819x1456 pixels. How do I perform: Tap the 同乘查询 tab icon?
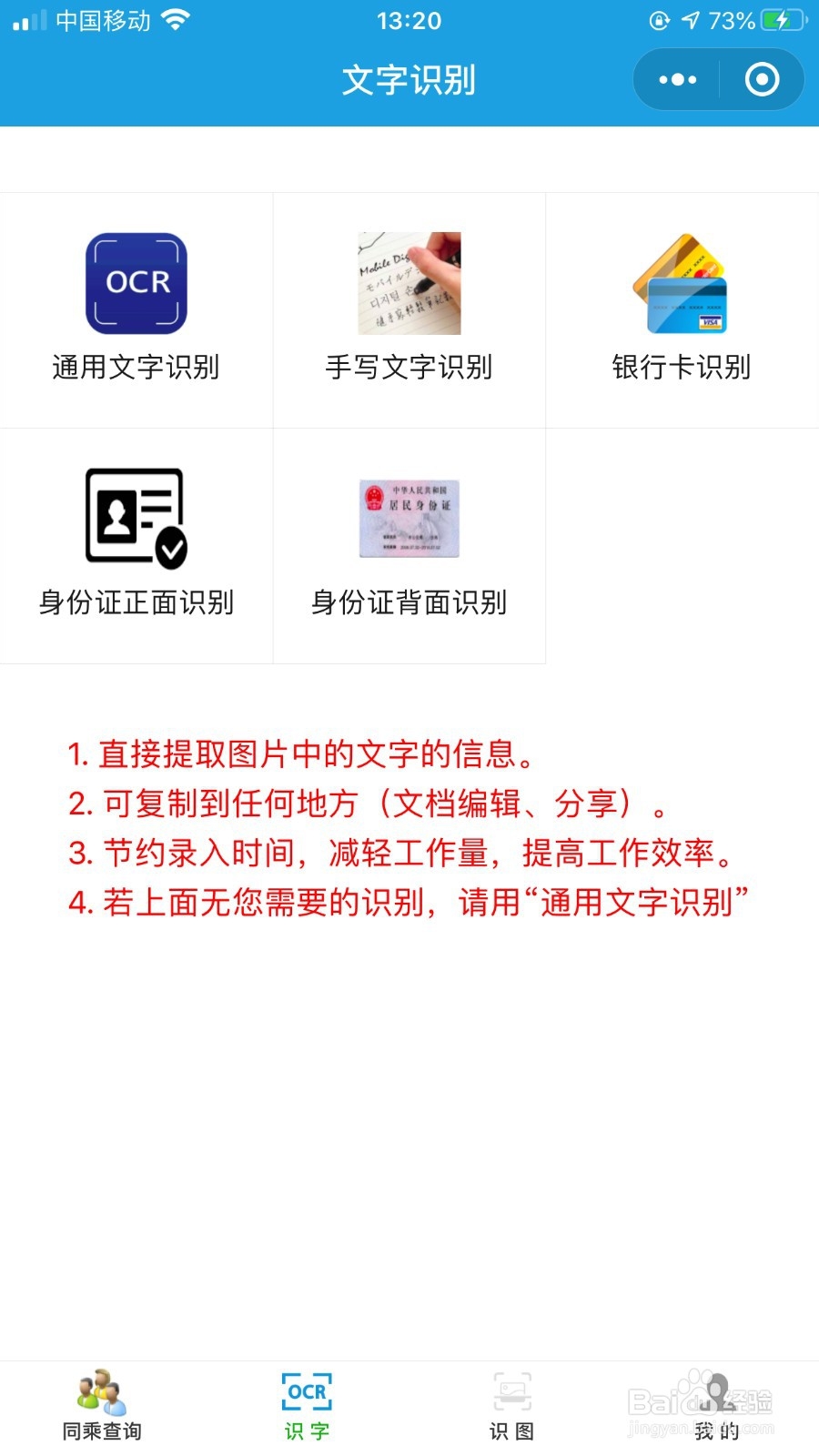coord(102,1390)
